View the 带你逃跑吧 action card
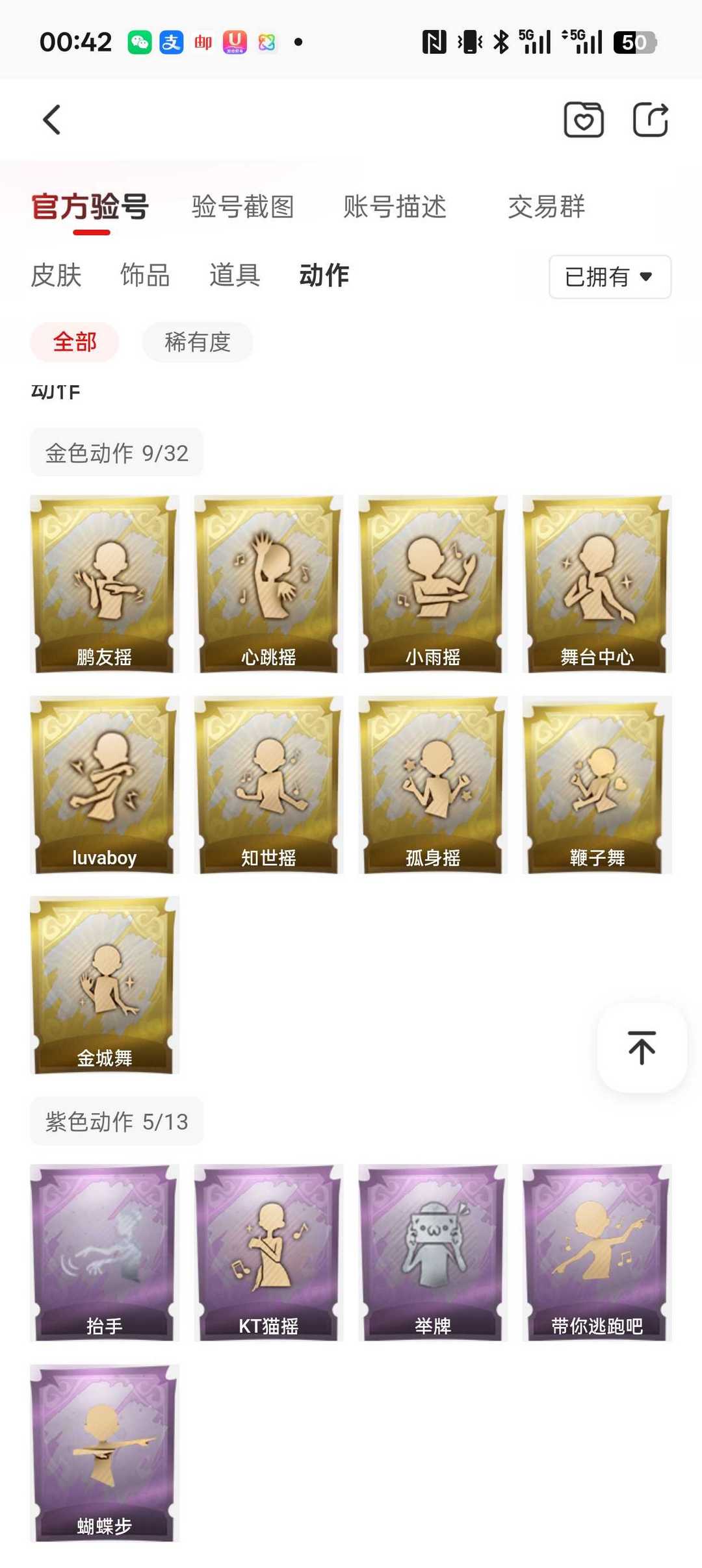The width and height of the screenshot is (702, 1568). tap(597, 1252)
